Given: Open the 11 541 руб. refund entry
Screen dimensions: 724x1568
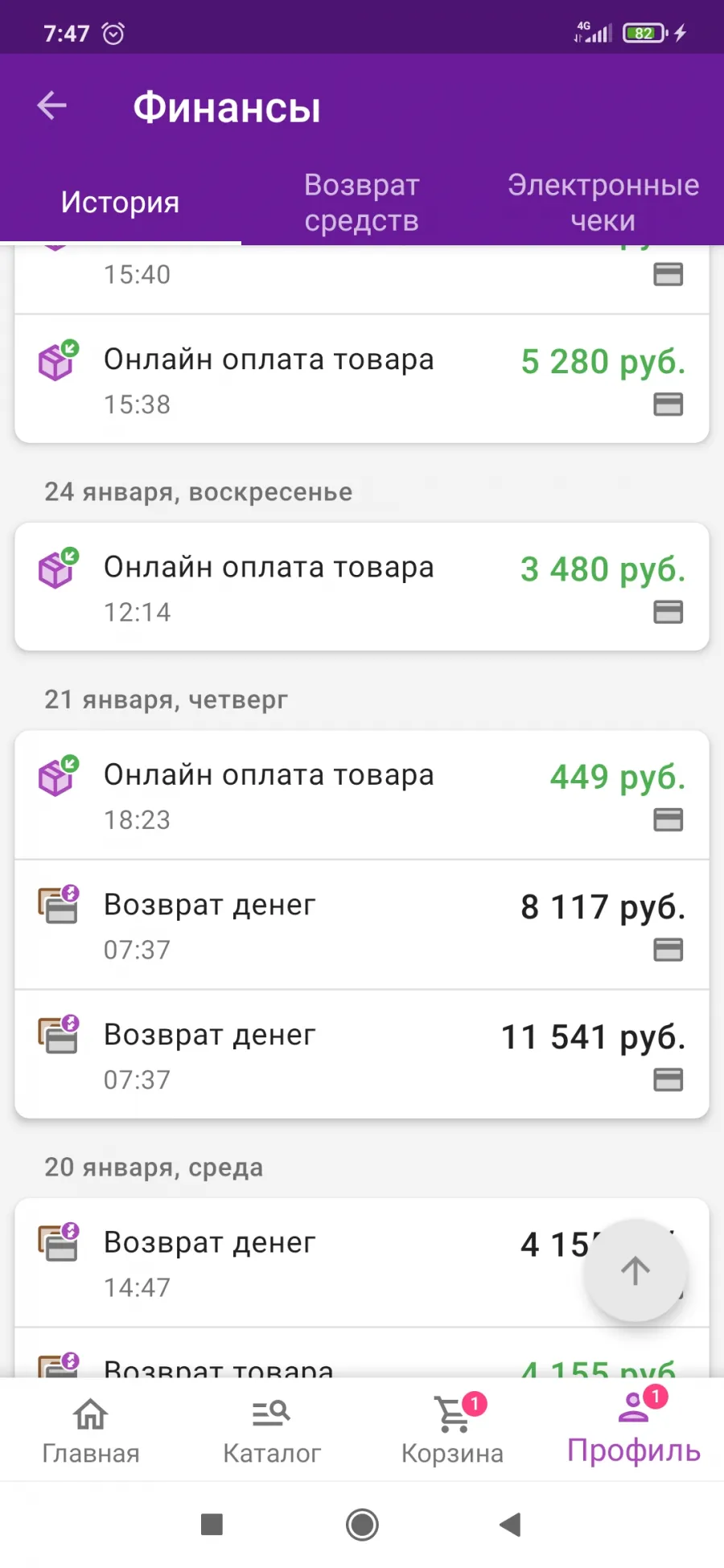Looking at the screenshot, I should (x=362, y=1055).
